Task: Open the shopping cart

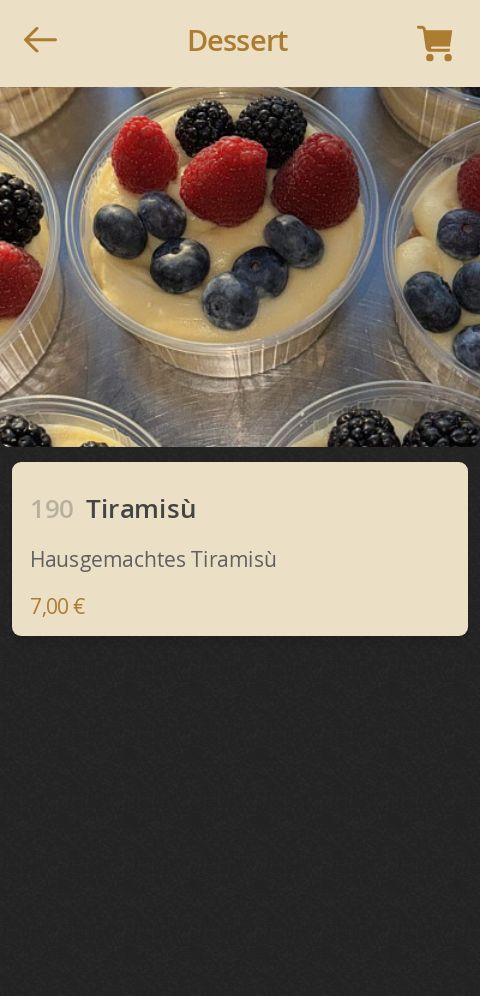Action: pos(435,43)
